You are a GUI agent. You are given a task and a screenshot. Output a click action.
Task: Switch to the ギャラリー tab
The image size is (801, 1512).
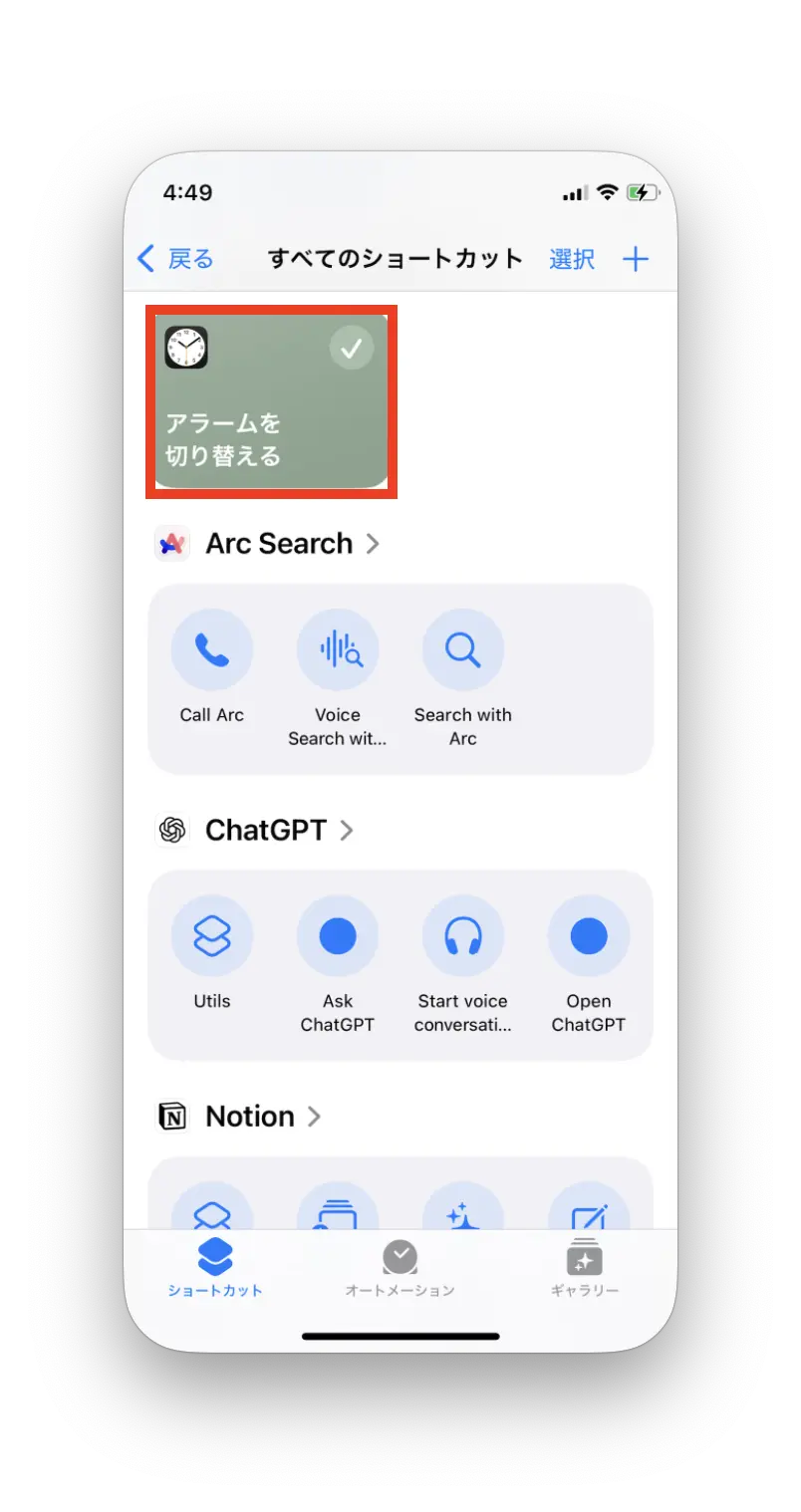(x=585, y=1268)
